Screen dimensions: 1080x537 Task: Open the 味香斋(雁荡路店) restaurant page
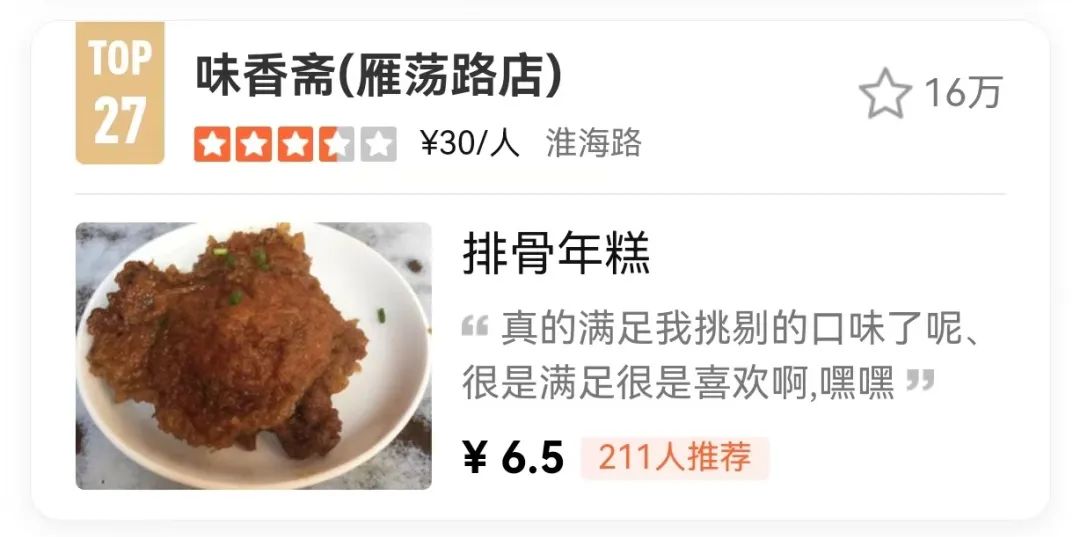[378, 78]
